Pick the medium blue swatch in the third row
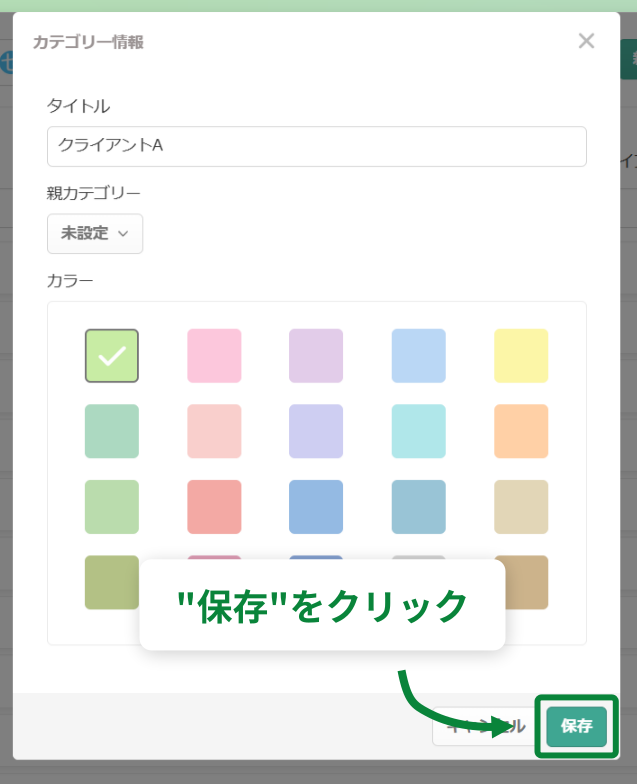This screenshot has width=637, height=784. (x=316, y=507)
